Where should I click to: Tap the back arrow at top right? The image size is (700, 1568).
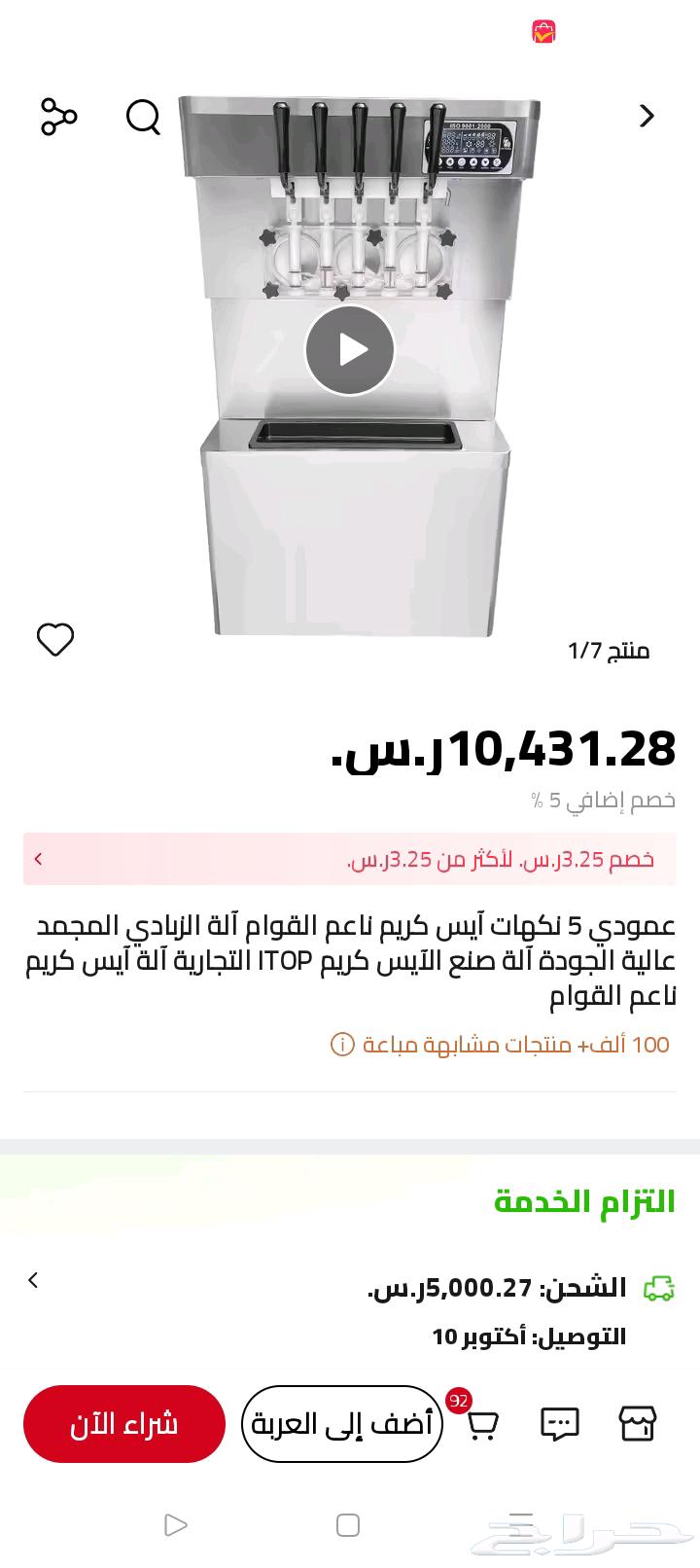tap(647, 116)
